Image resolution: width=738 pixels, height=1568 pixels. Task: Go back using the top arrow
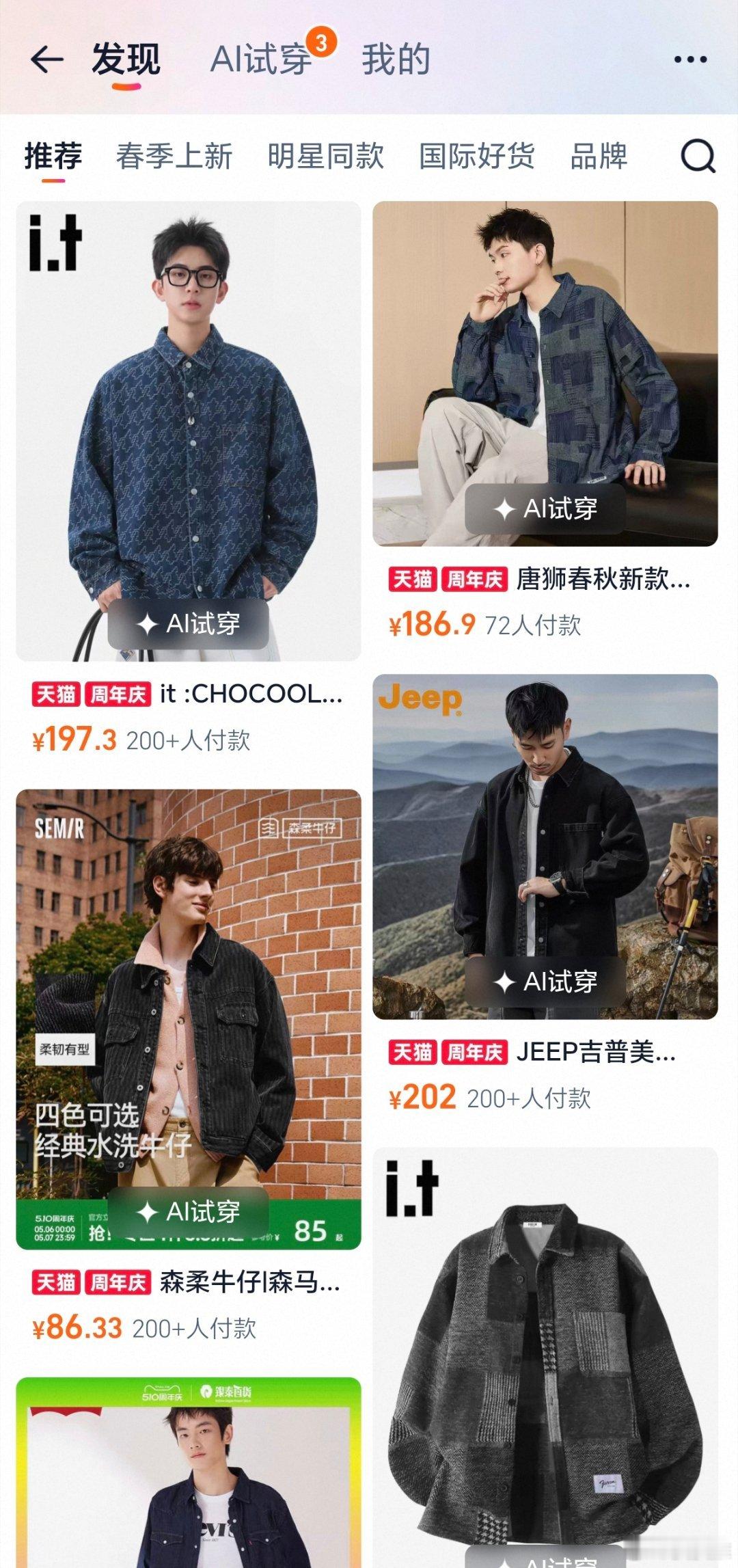click(47, 59)
